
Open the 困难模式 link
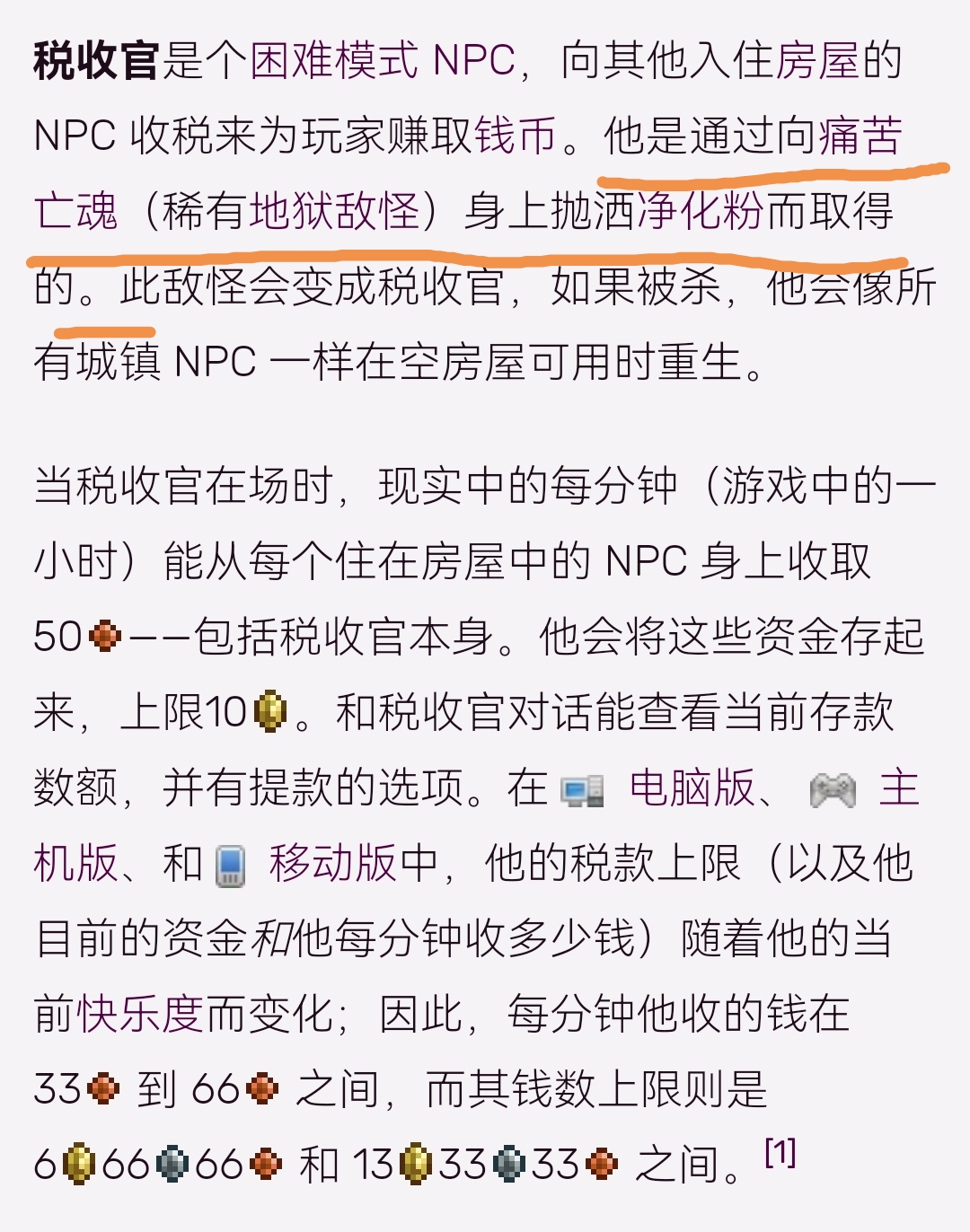coord(333,62)
